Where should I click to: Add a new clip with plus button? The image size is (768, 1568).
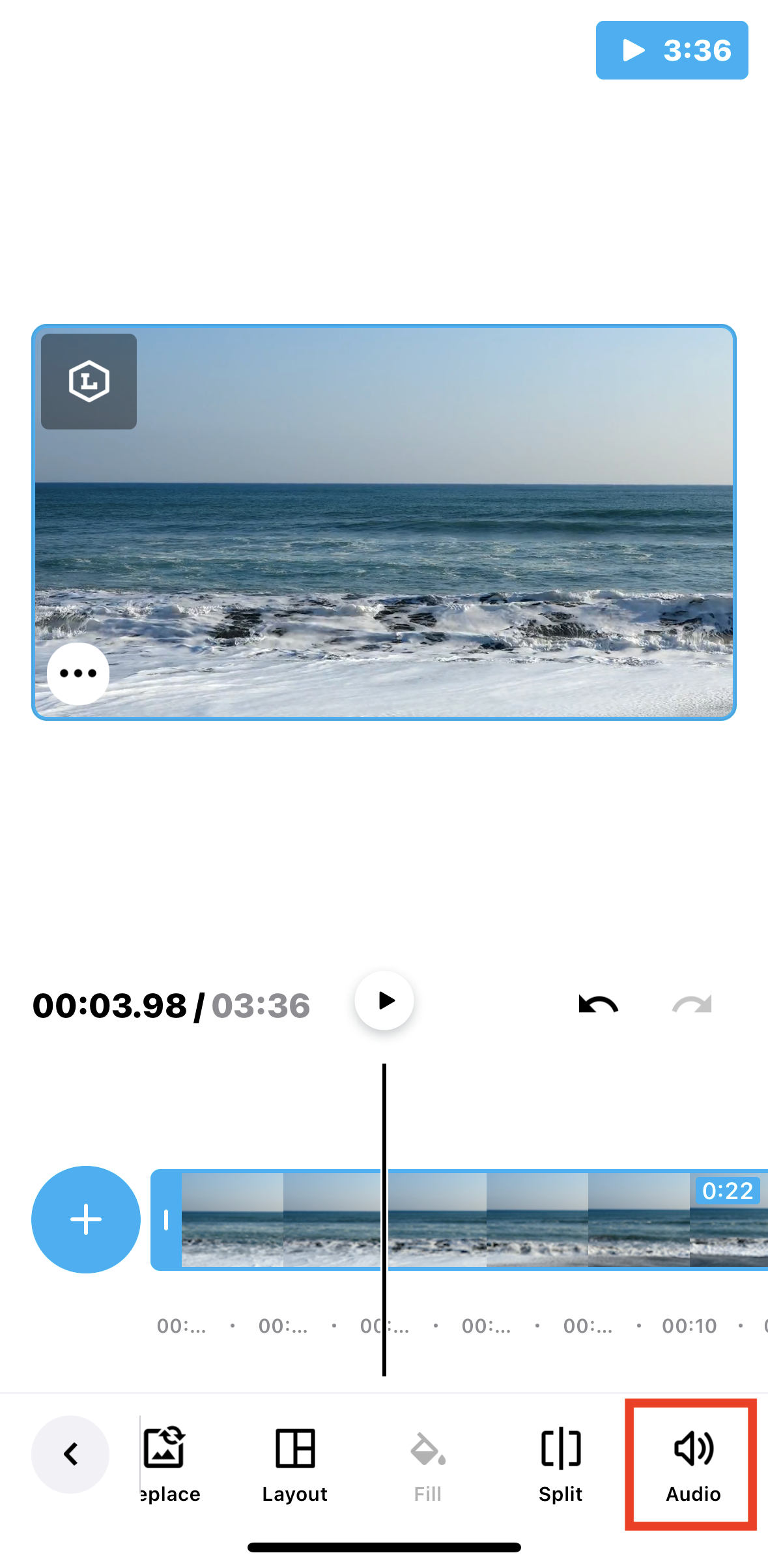tap(86, 1219)
